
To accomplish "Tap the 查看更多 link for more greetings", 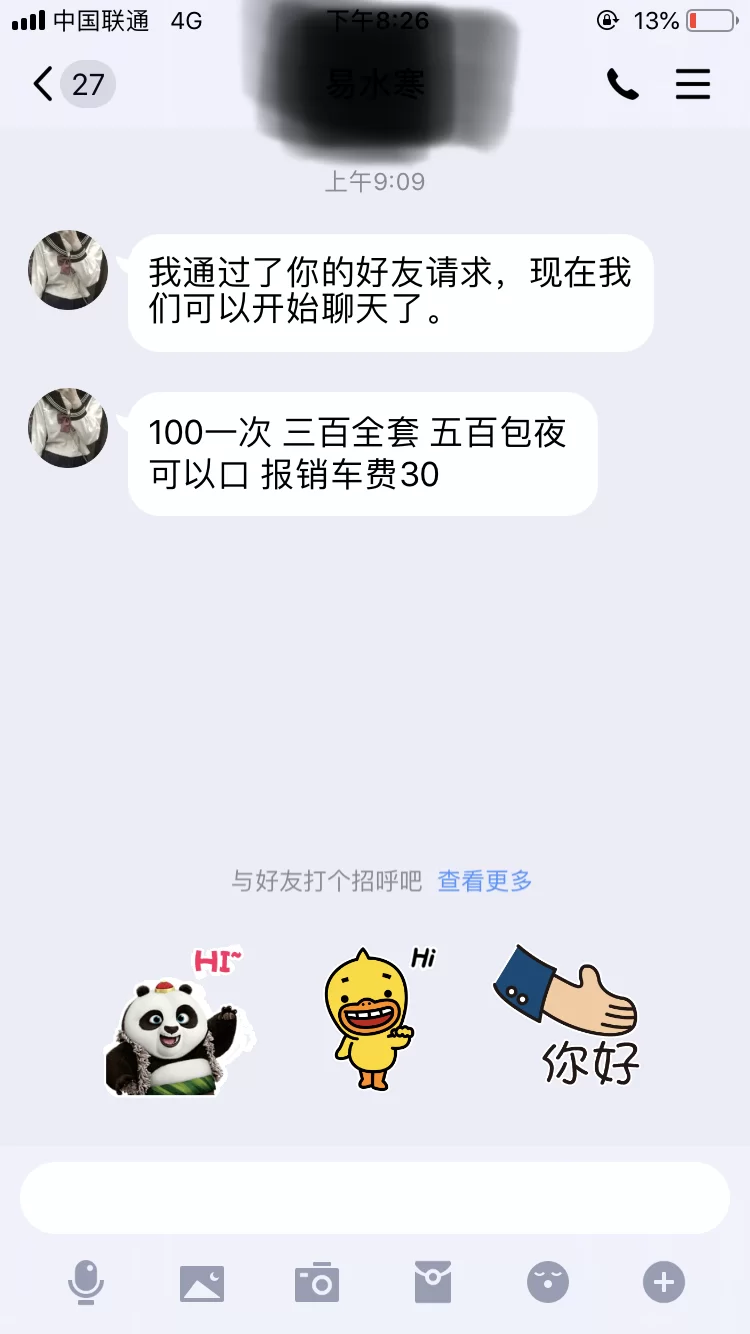I will [x=485, y=881].
